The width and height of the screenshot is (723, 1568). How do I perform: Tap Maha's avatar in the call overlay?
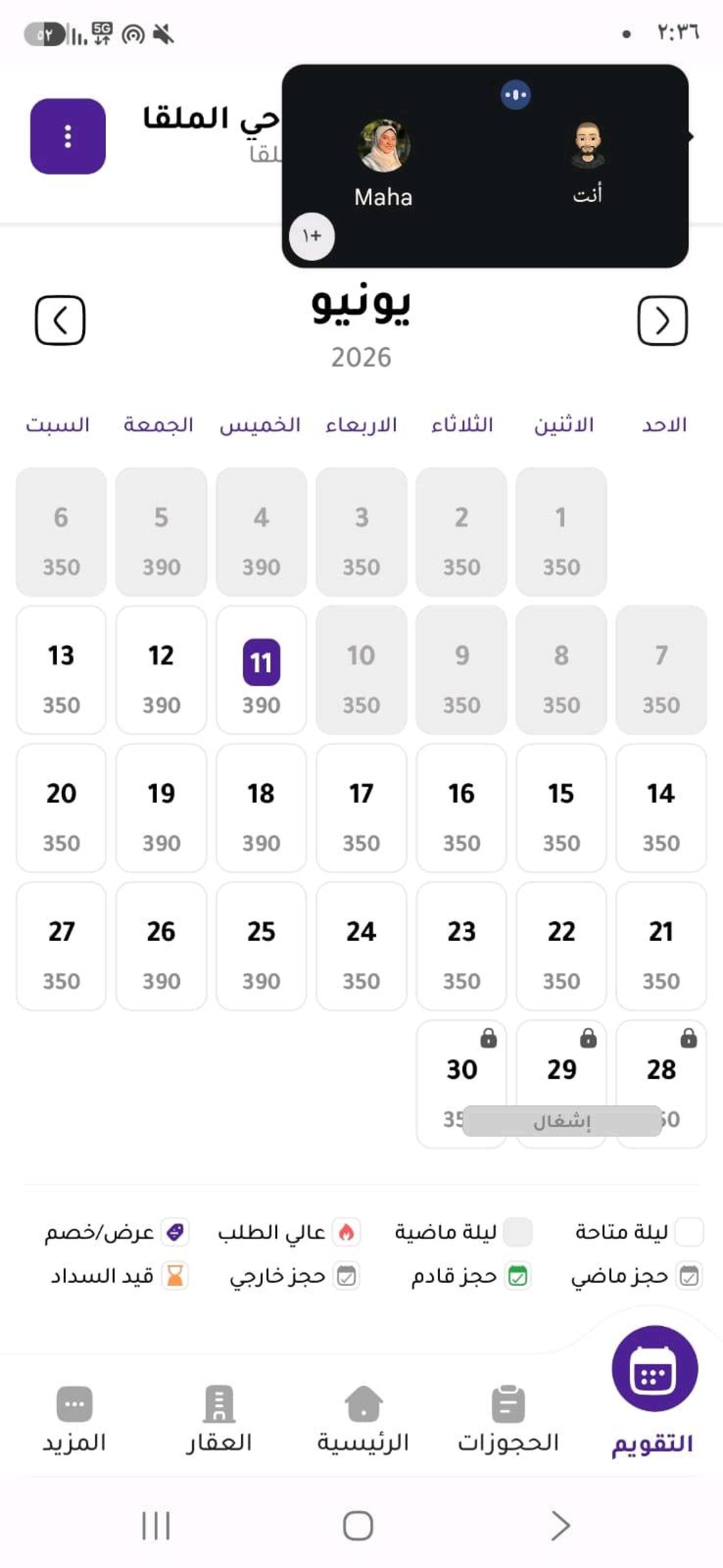click(384, 146)
